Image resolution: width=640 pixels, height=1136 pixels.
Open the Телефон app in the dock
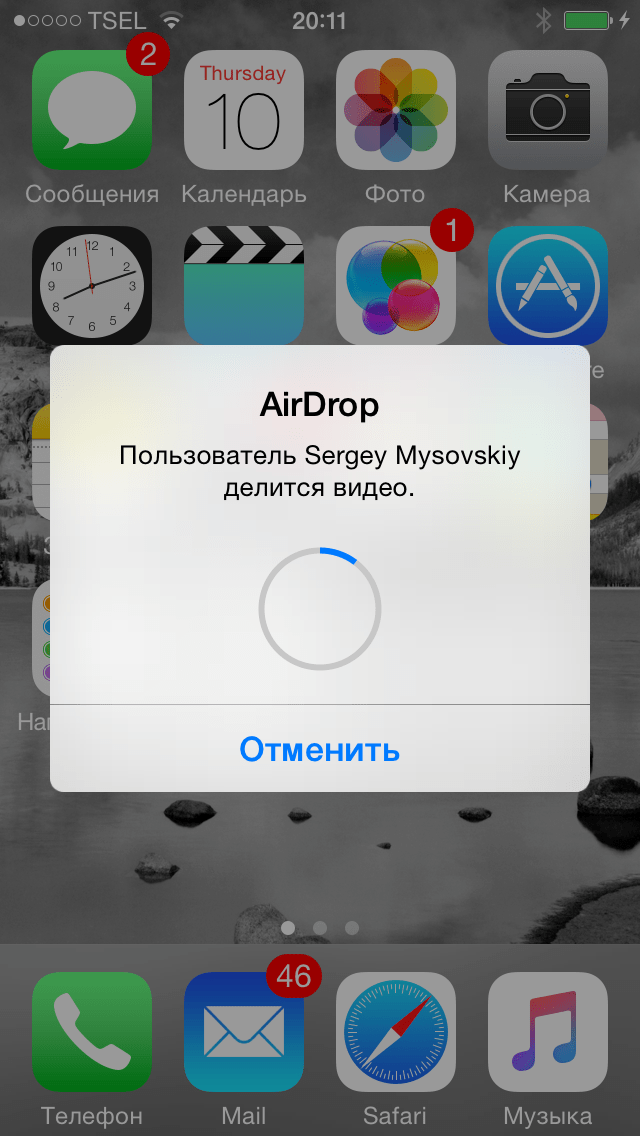pyautogui.click(x=92, y=1032)
